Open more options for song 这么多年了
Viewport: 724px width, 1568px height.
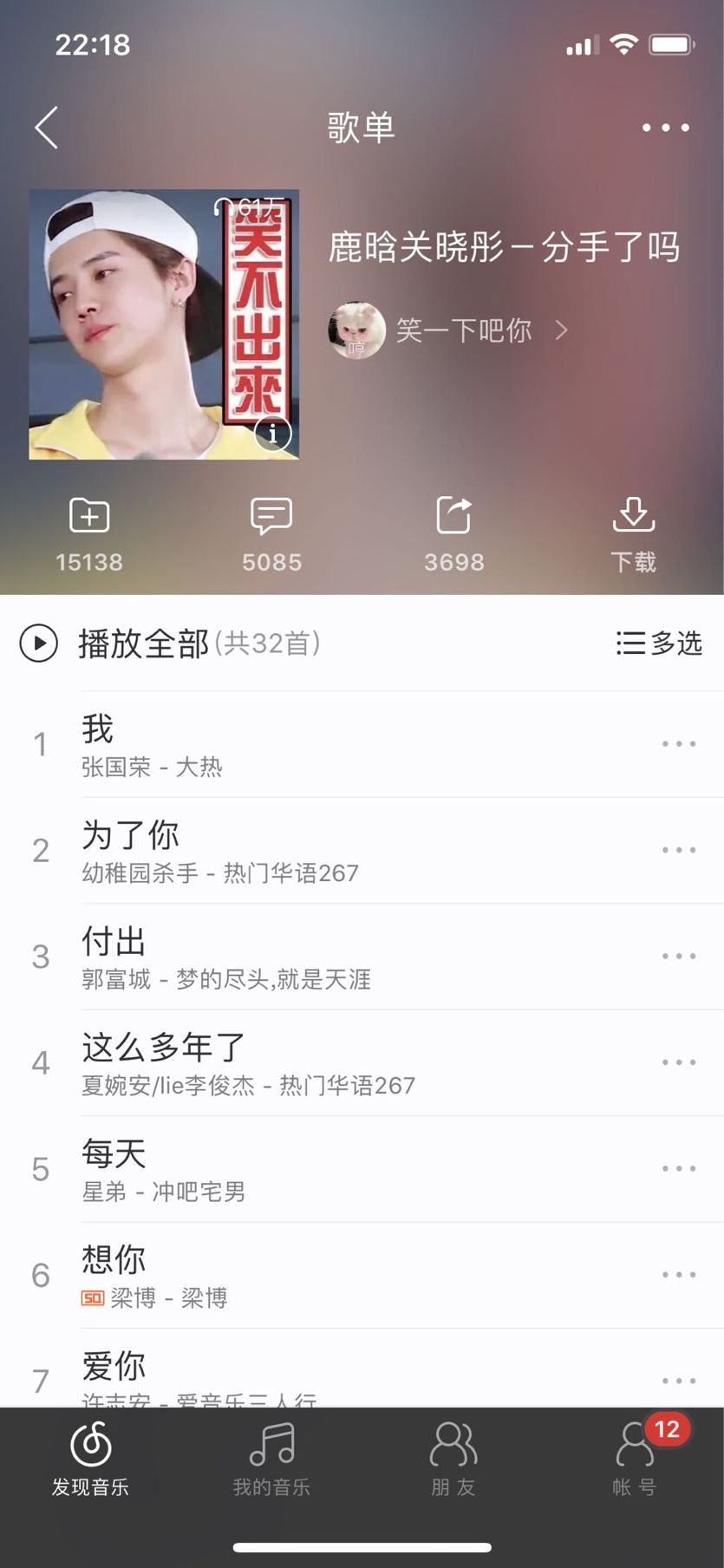678,1063
